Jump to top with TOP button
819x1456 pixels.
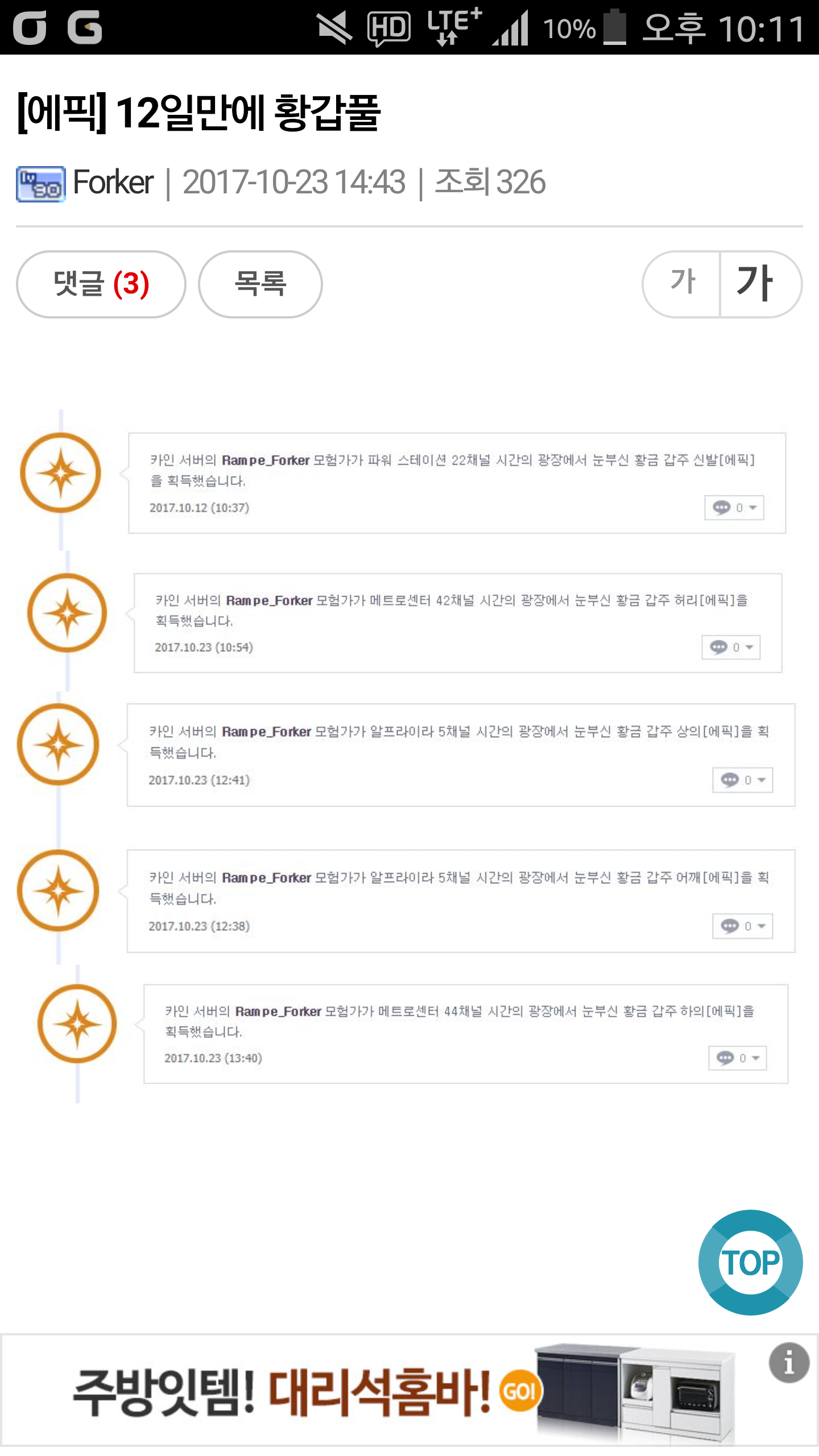pos(750,1262)
